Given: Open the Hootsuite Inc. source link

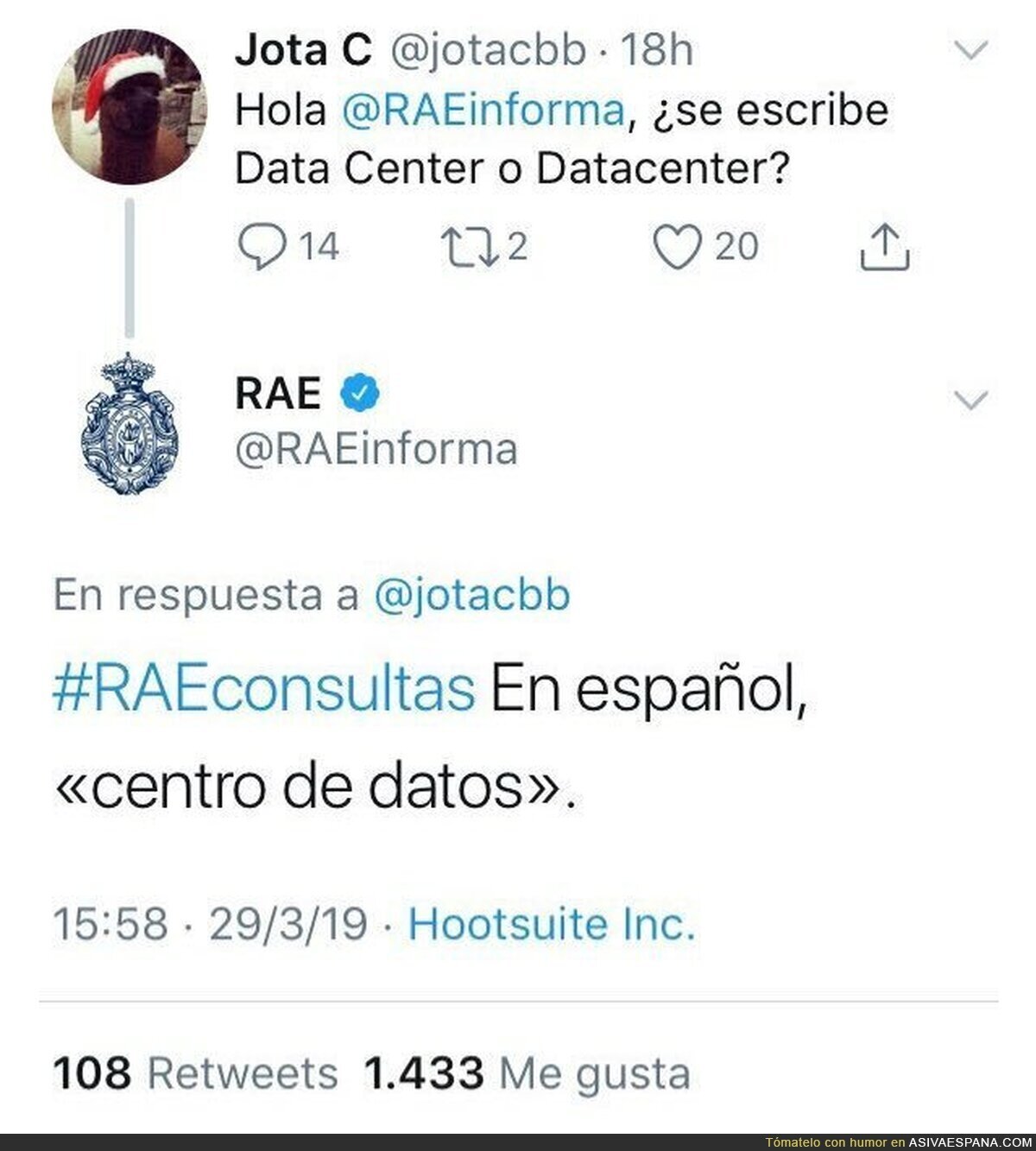Looking at the screenshot, I should pos(552,924).
